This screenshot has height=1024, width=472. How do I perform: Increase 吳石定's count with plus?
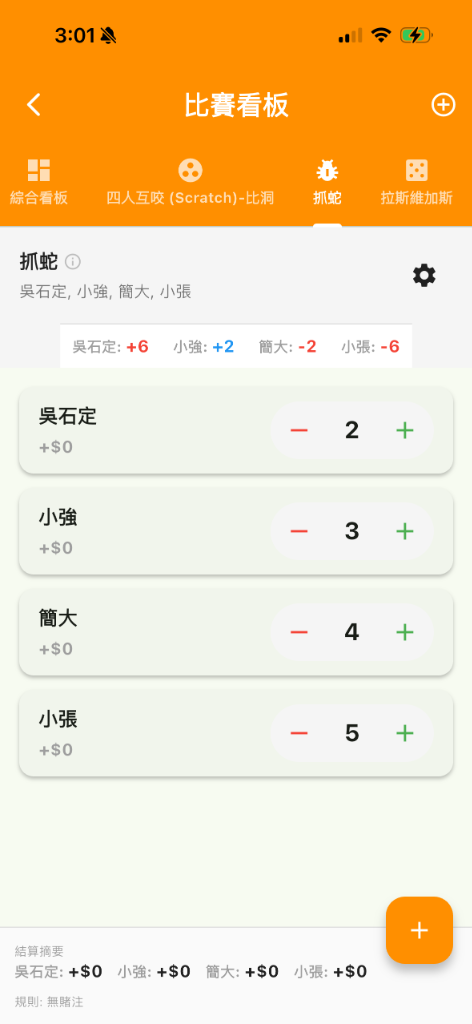[405, 430]
